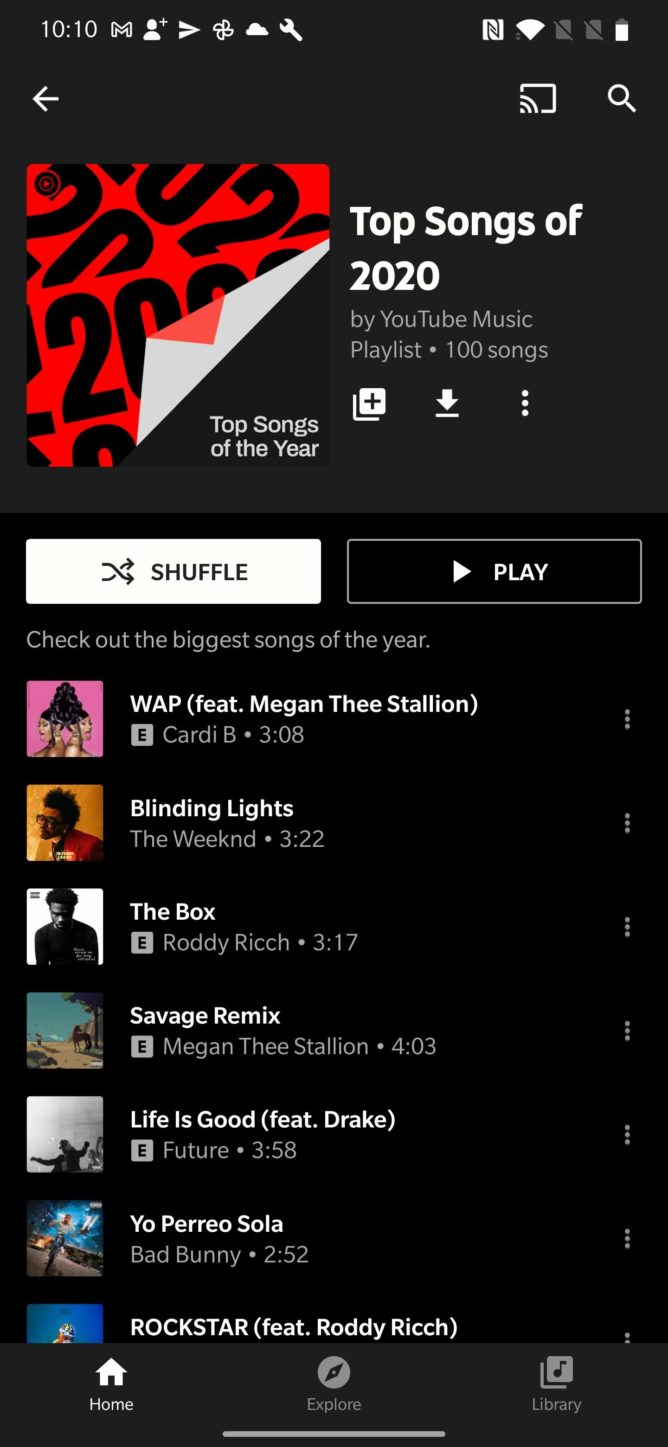Open the options menu for Savage Remix
Image resolution: width=668 pixels, height=1447 pixels.
(627, 1031)
